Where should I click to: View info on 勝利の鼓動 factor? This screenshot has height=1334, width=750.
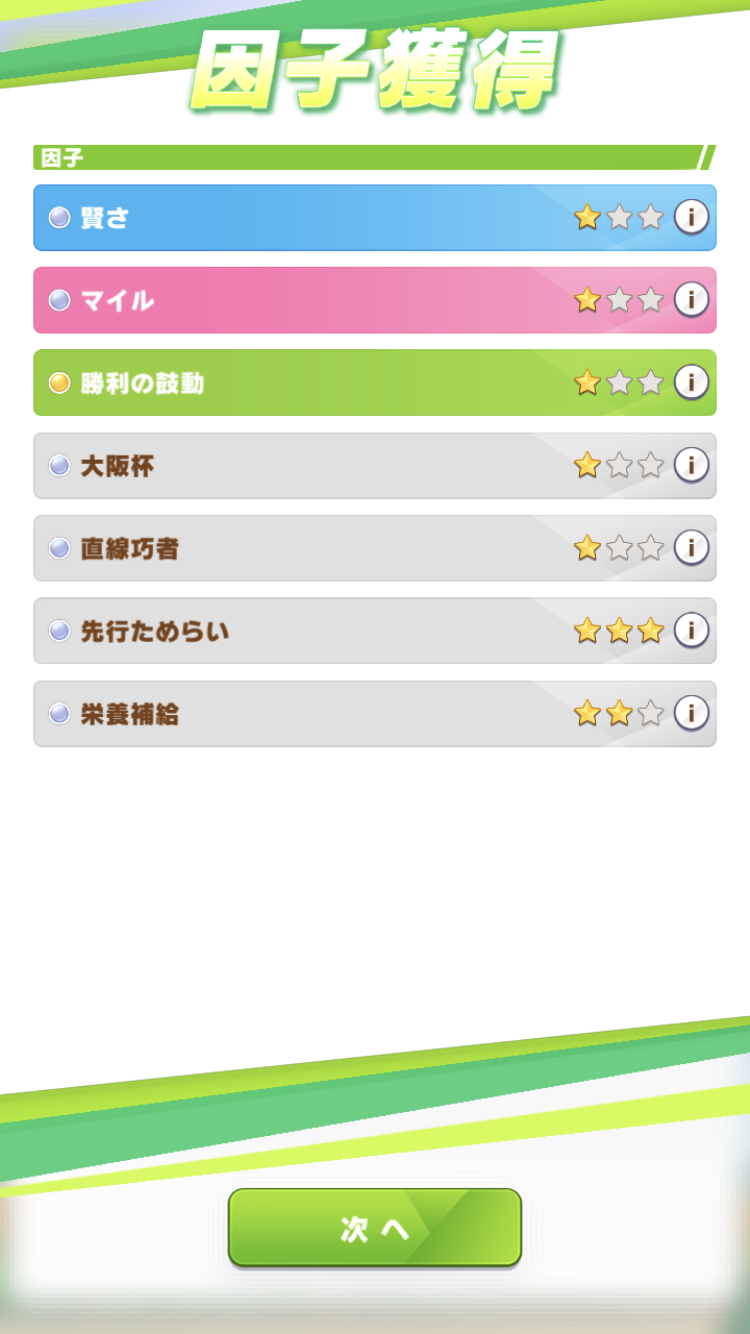point(691,382)
